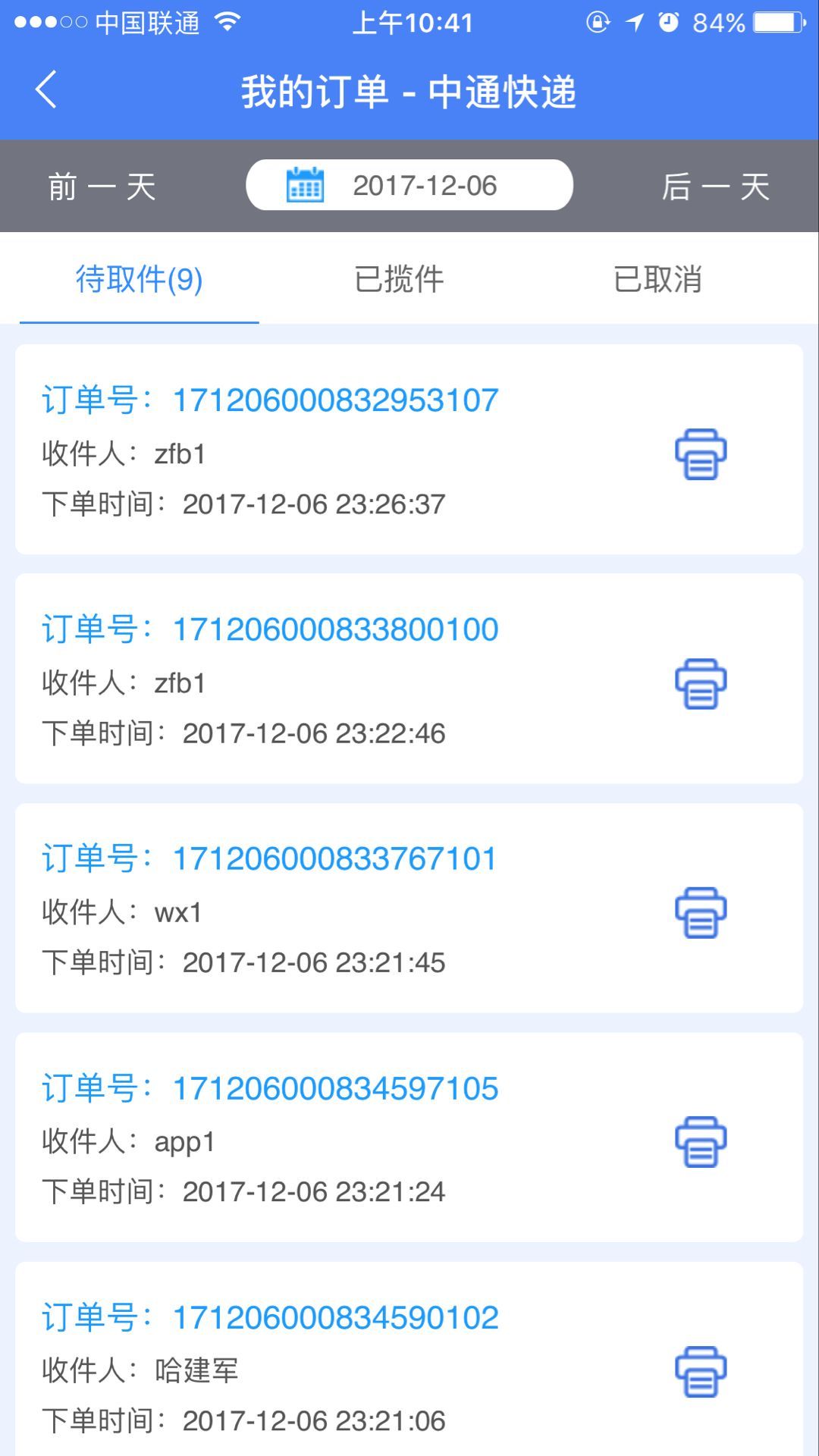View order 171206000834597105
819x1456 pixels.
[x=409, y=1137]
